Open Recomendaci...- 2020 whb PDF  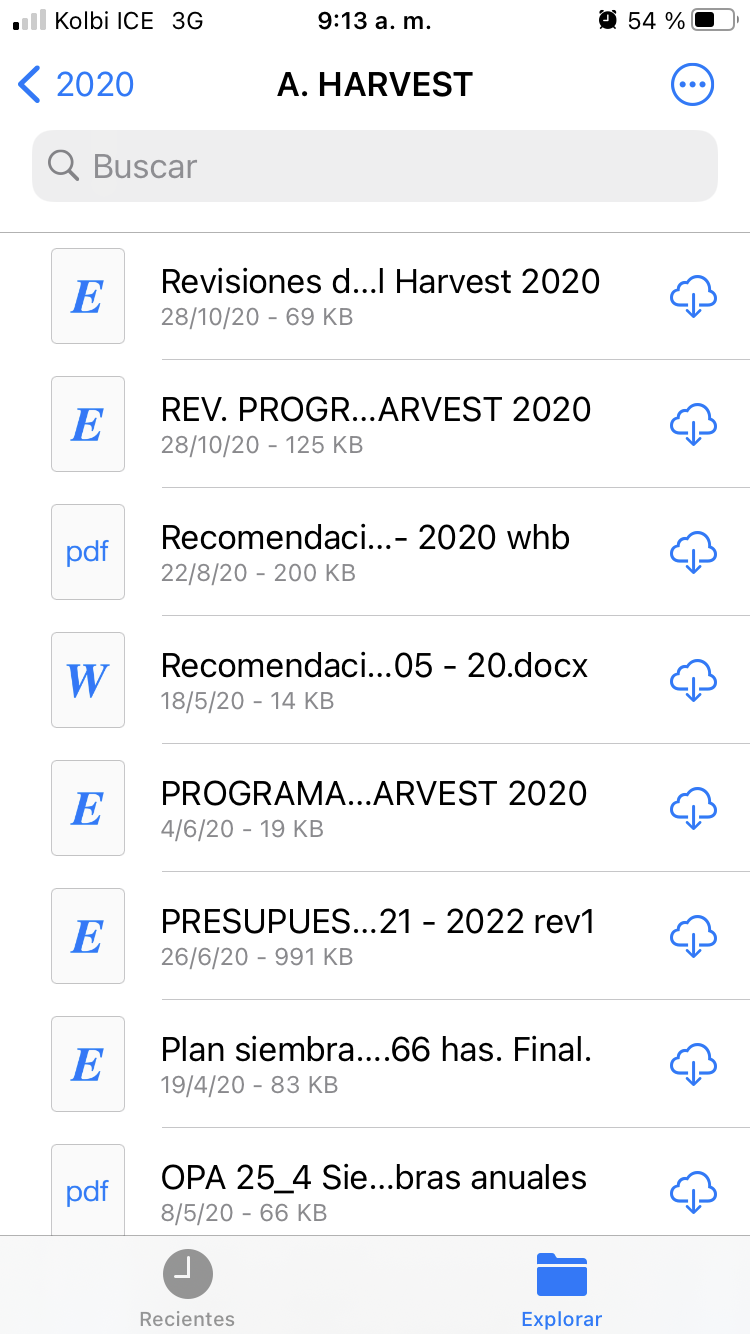coord(365,552)
